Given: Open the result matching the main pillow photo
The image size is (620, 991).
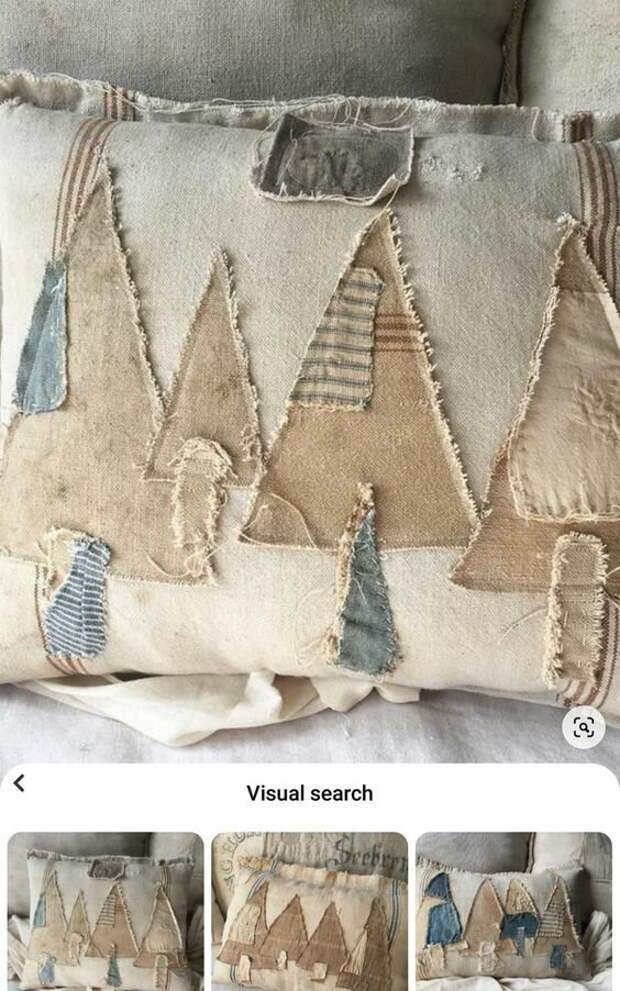Looking at the screenshot, I should [105, 910].
